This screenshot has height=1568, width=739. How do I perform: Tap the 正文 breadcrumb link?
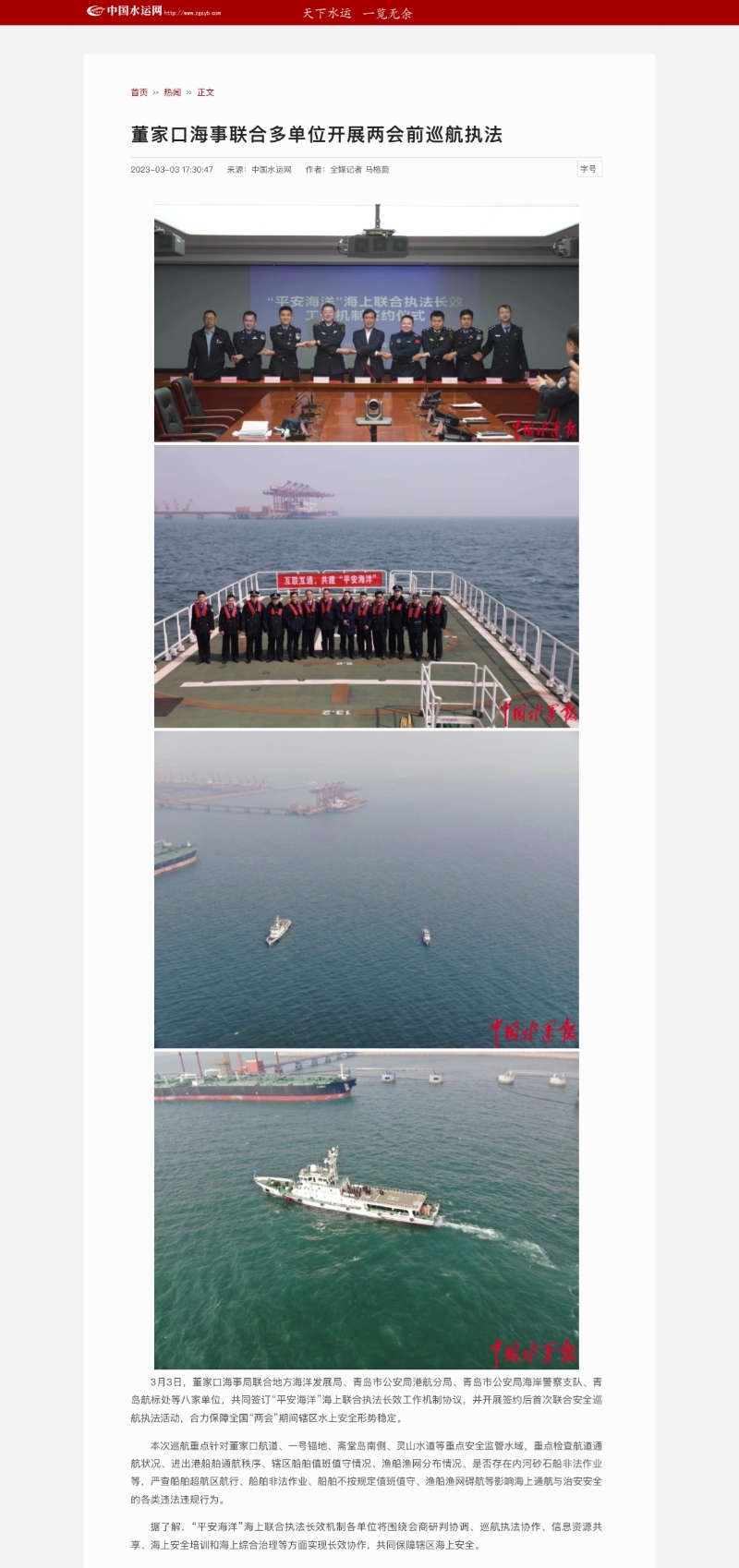pos(205,92)
